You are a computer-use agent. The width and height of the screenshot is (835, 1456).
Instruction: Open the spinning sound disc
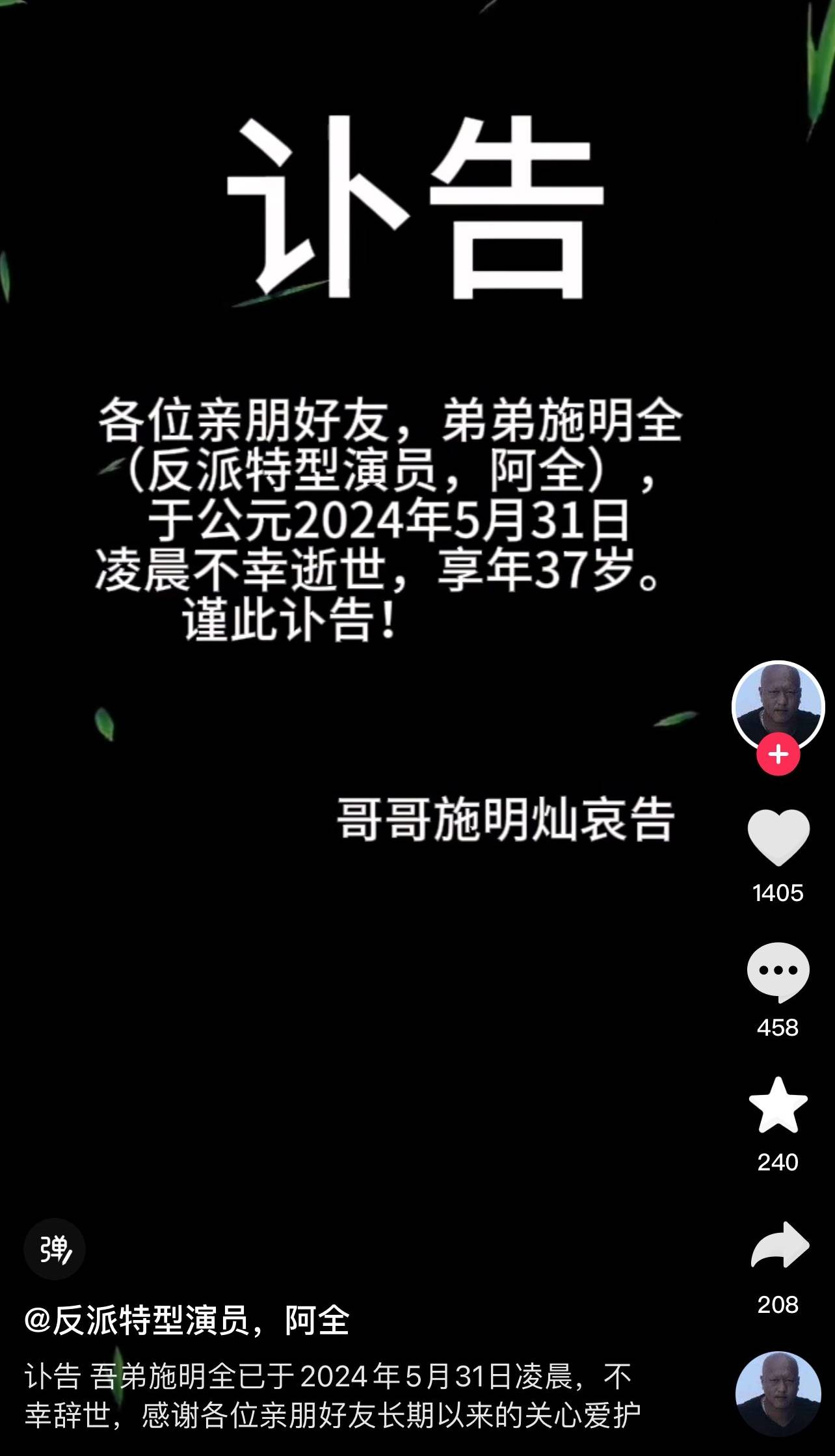click(x=778, y=1394)
